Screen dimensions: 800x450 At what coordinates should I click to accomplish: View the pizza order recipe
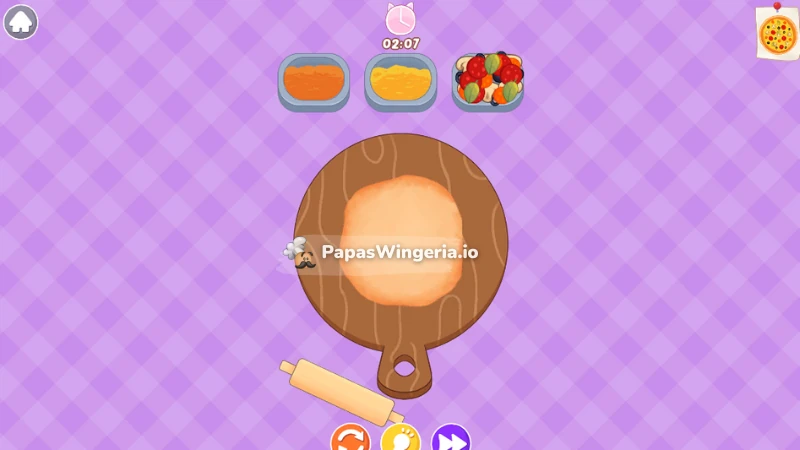[x=776, y=34]
